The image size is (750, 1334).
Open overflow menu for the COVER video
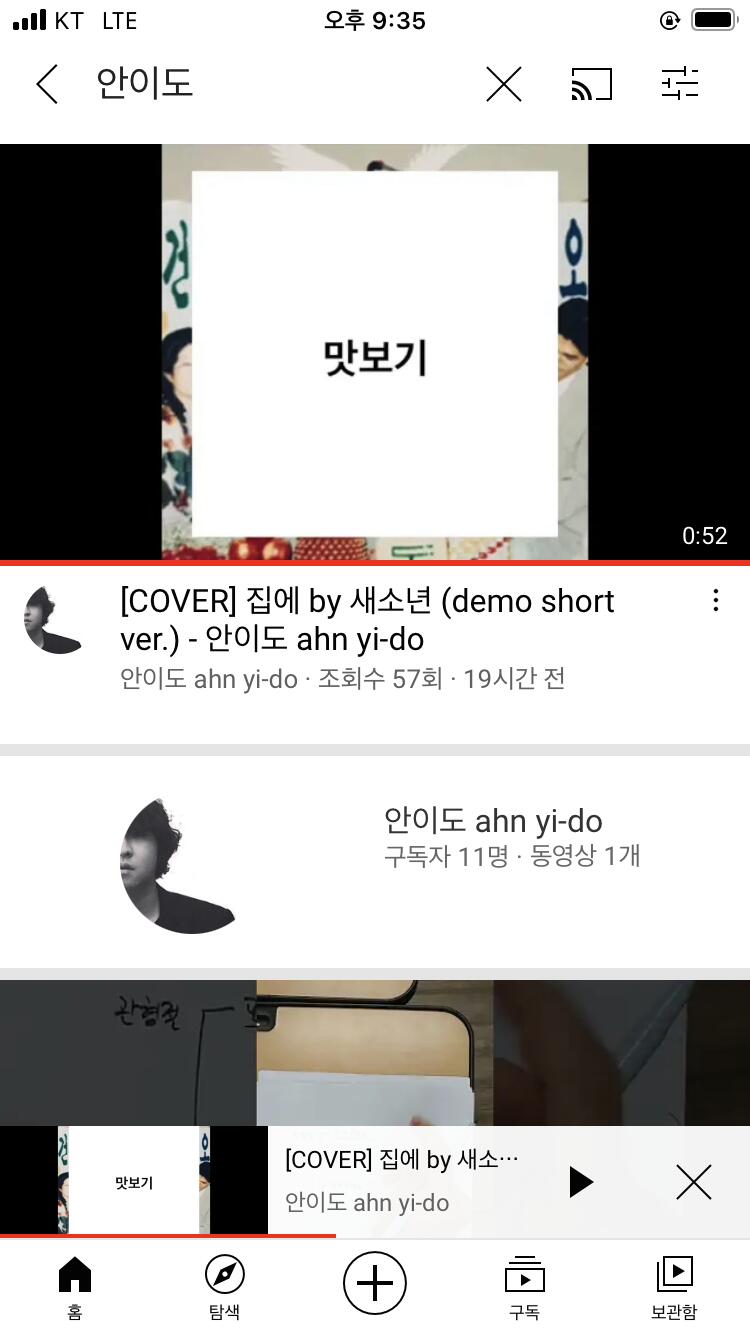[716, 600]
